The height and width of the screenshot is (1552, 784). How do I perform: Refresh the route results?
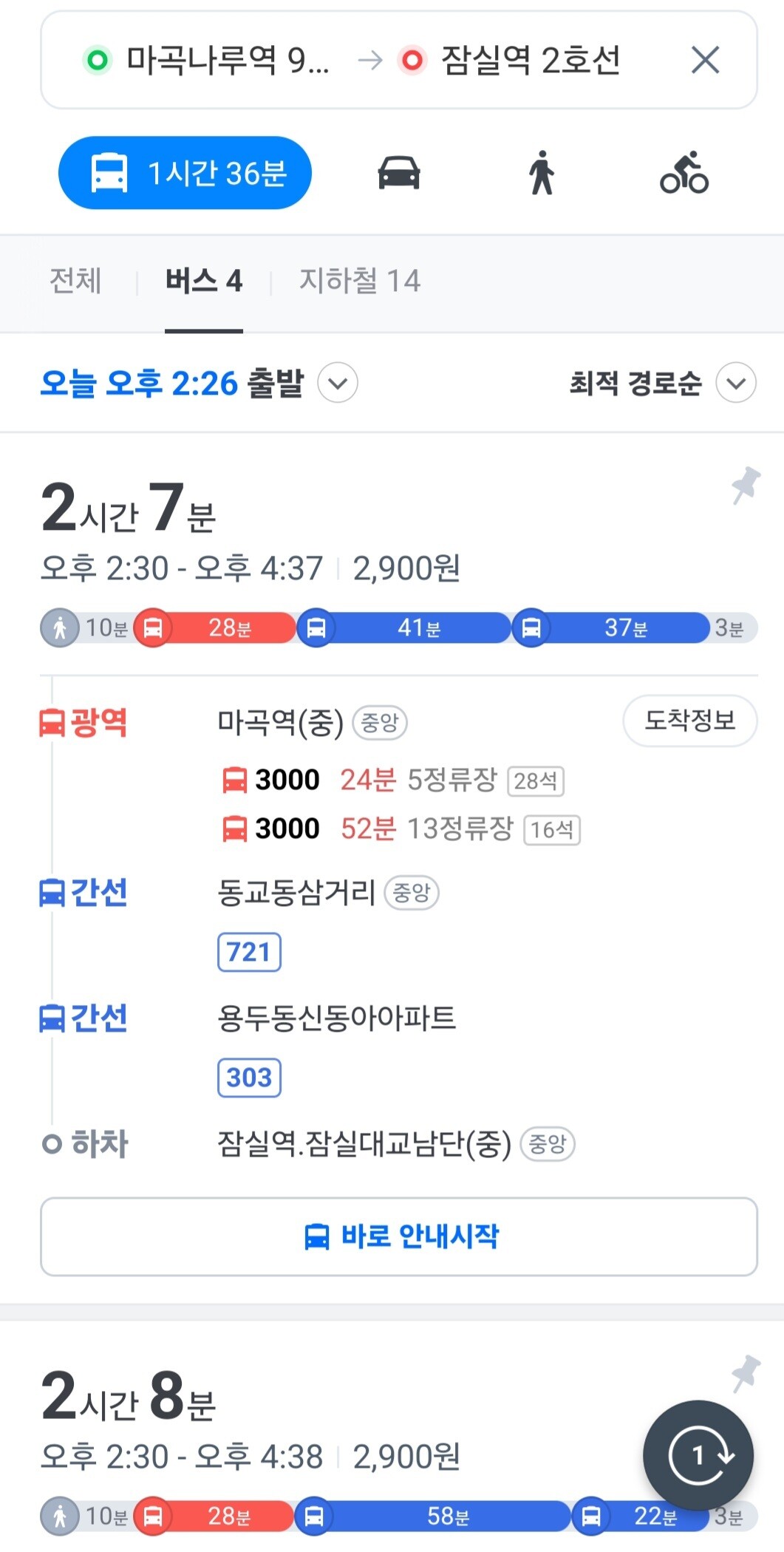[x=698, y=1455]
